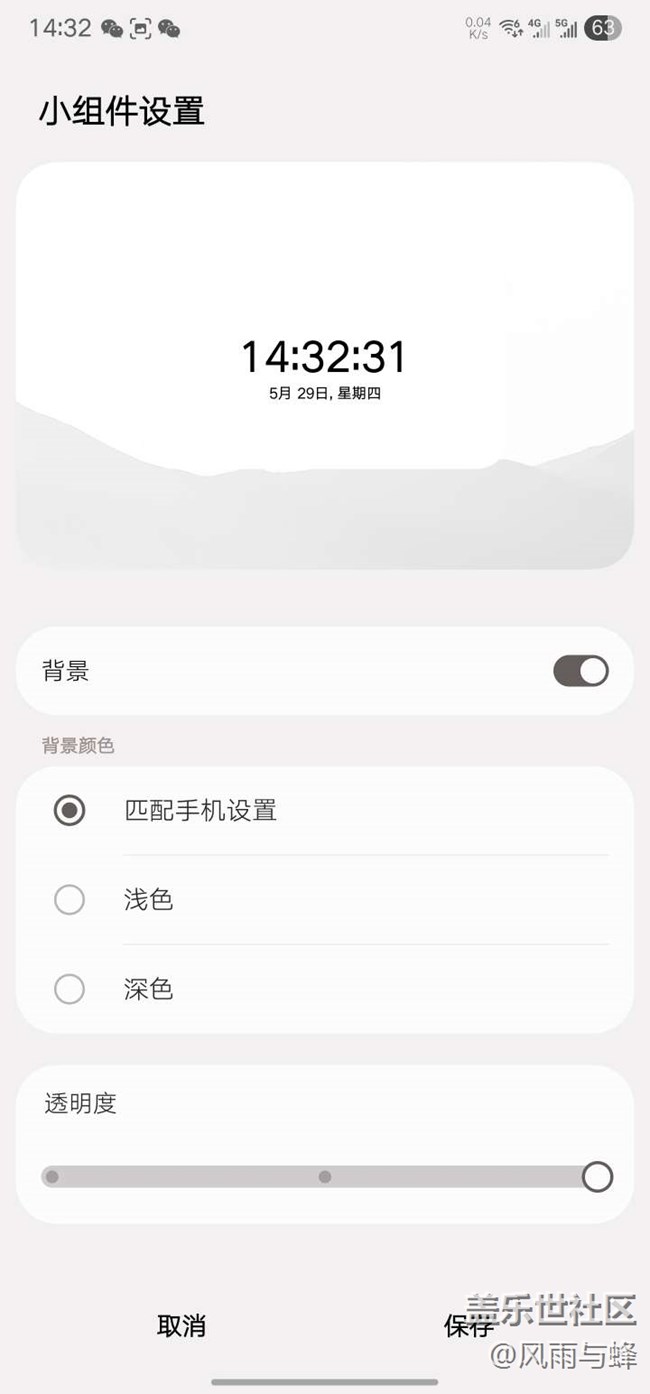Select the 匹配手机设置 option
This screenshot has width=650, height=1394.
tap(325, 811)
